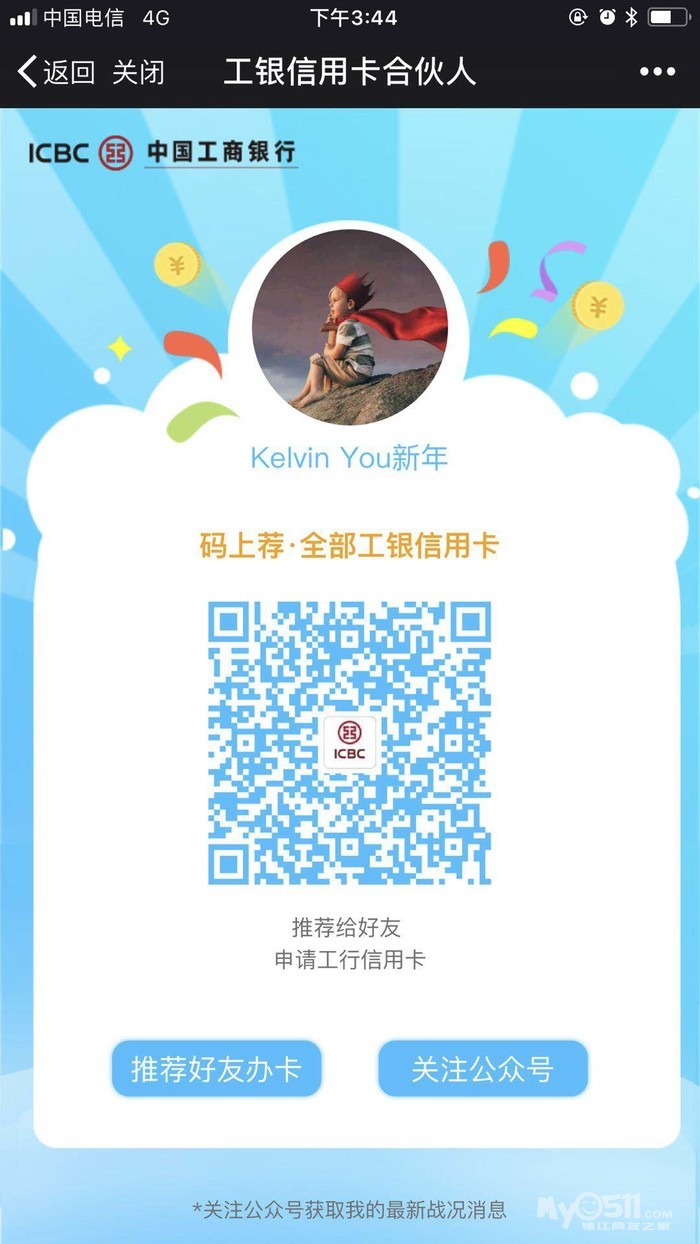Viewport: 700px width, 1244px height.
Task: Tap 关闭 to close the page
Action: [x=138, y=72]
